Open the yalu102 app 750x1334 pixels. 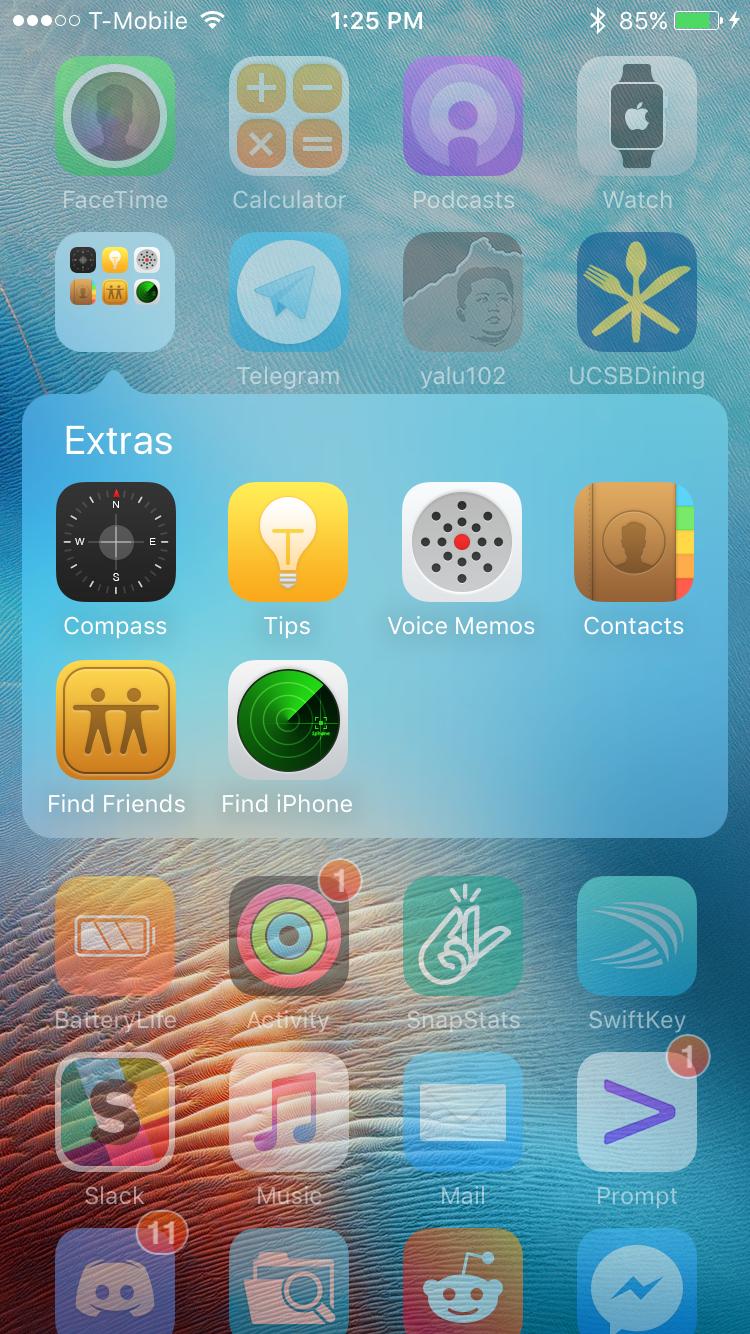463,292
